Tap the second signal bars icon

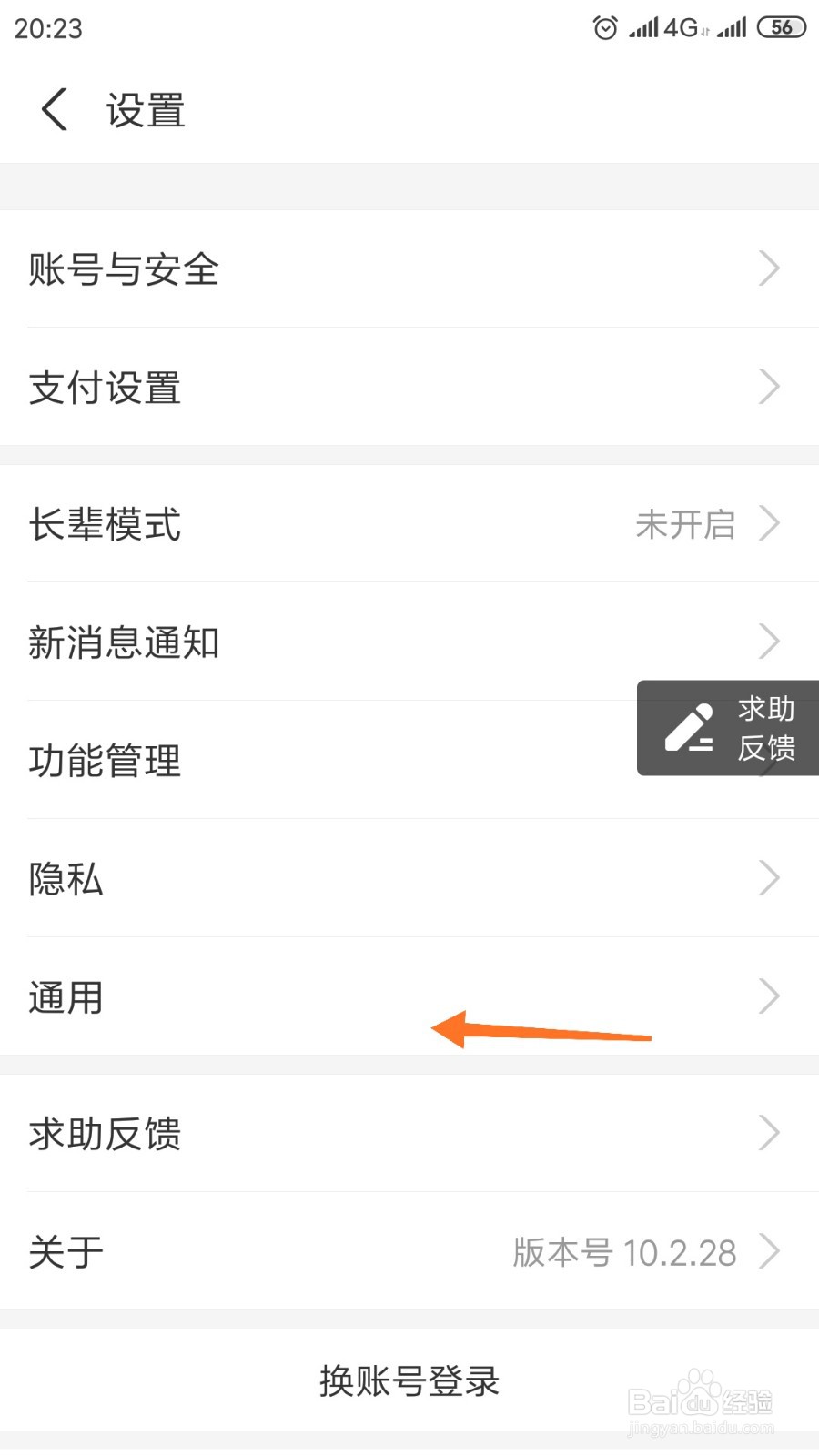731,27
